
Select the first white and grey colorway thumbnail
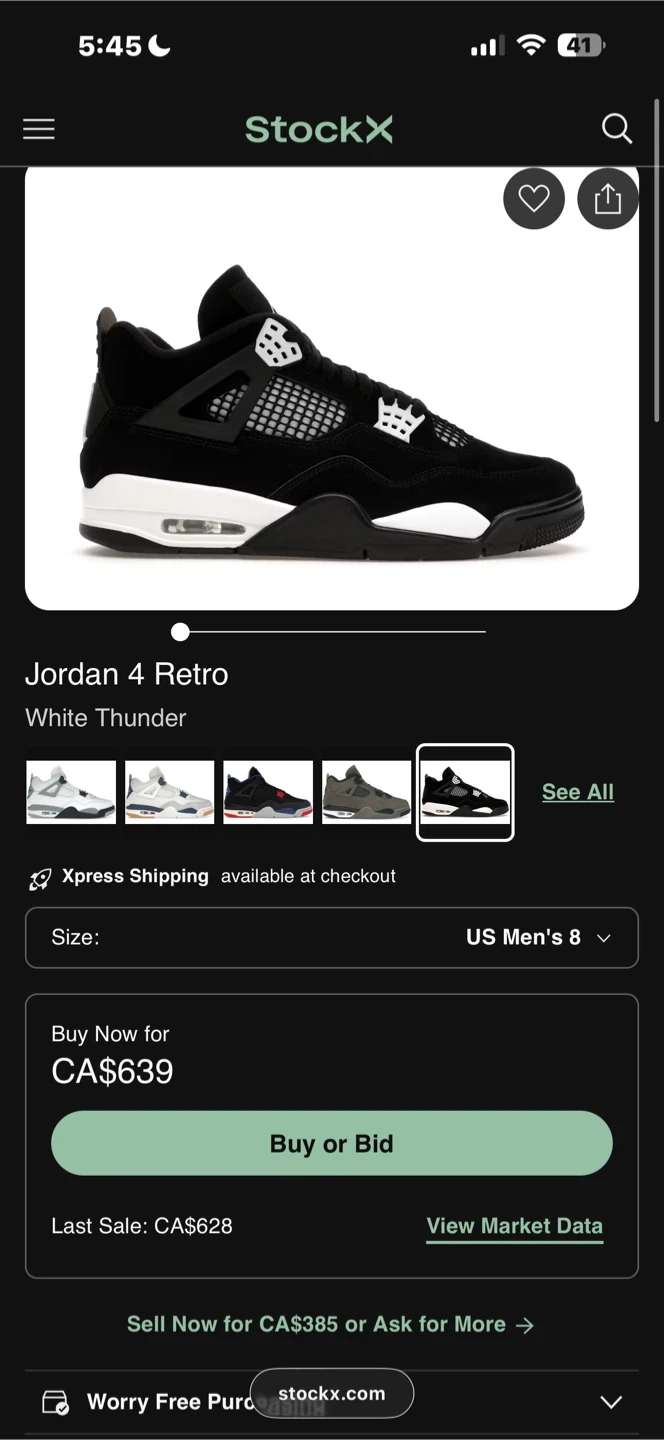(x=71, y=792)
